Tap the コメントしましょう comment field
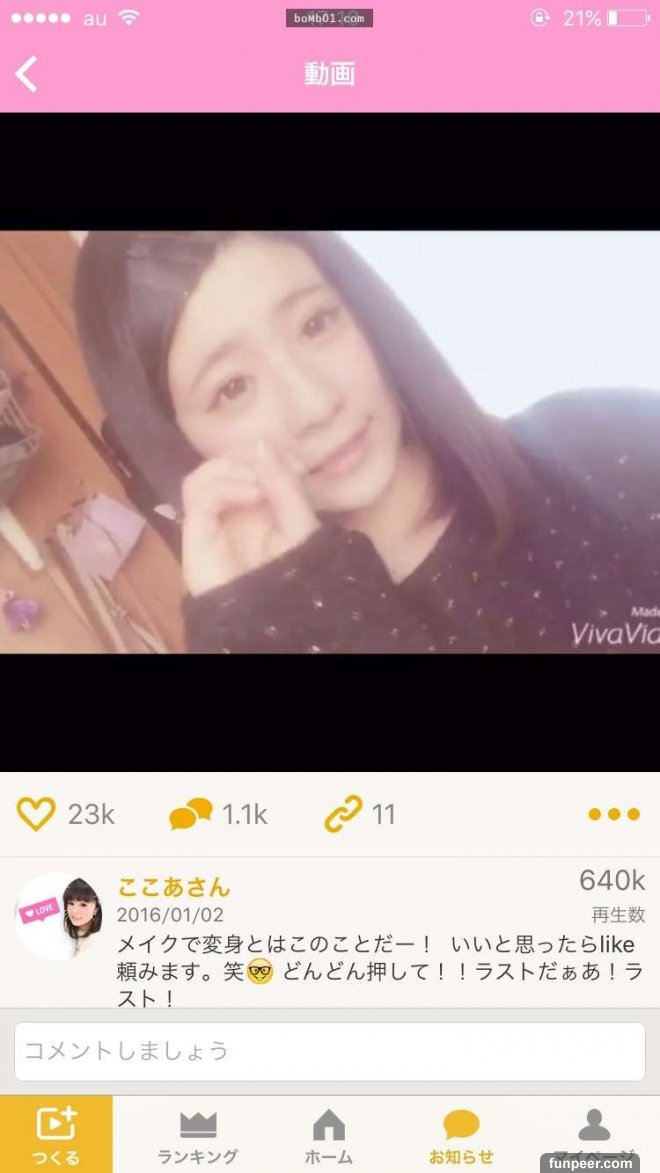The width and height of the screenshot is (660, 1173). pyautogui.click(x=330, y=1051)
